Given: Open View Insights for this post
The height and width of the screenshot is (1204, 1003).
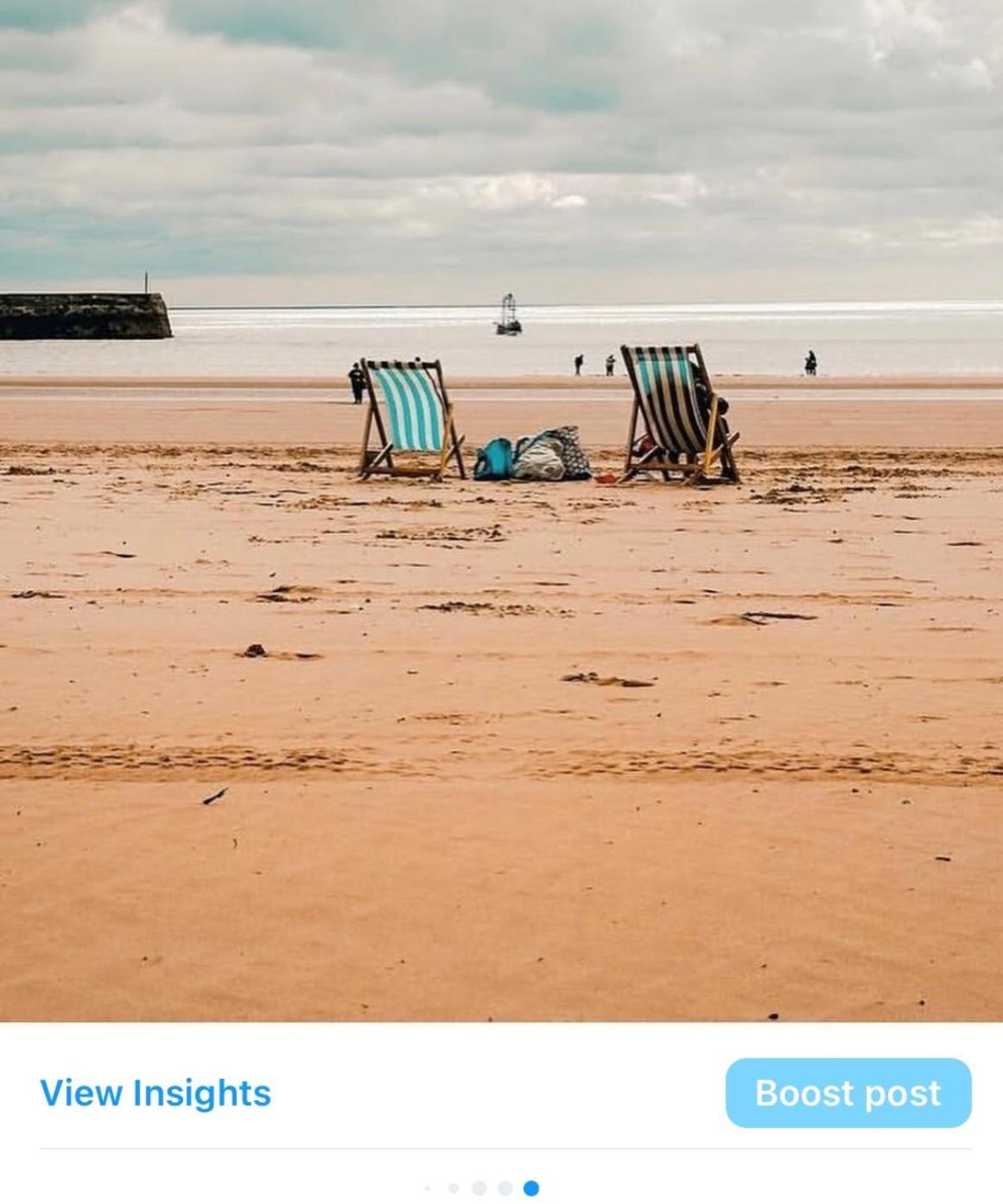Looking at the screenshot, I should (x=156, y=1093).
